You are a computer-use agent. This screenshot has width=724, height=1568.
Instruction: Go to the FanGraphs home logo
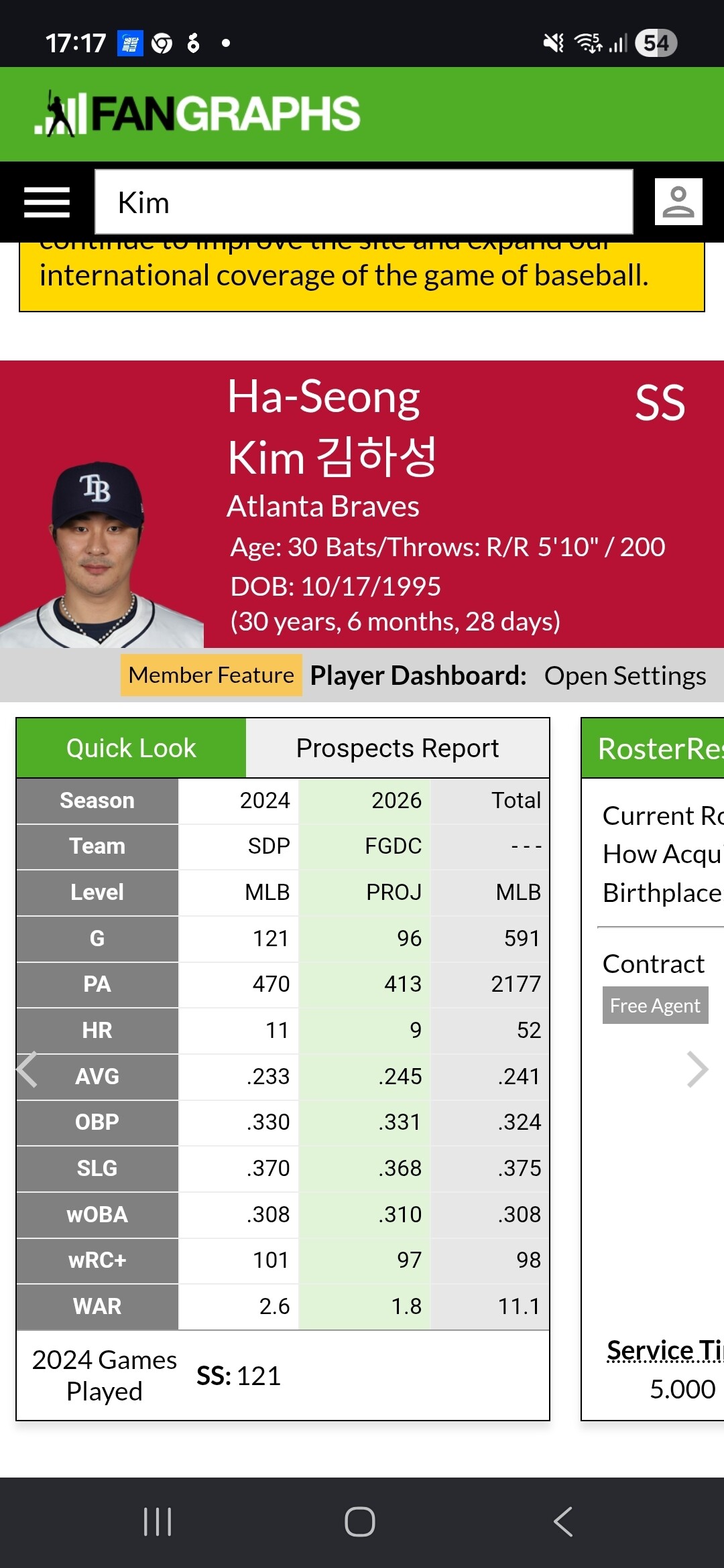tap(198, 114)
